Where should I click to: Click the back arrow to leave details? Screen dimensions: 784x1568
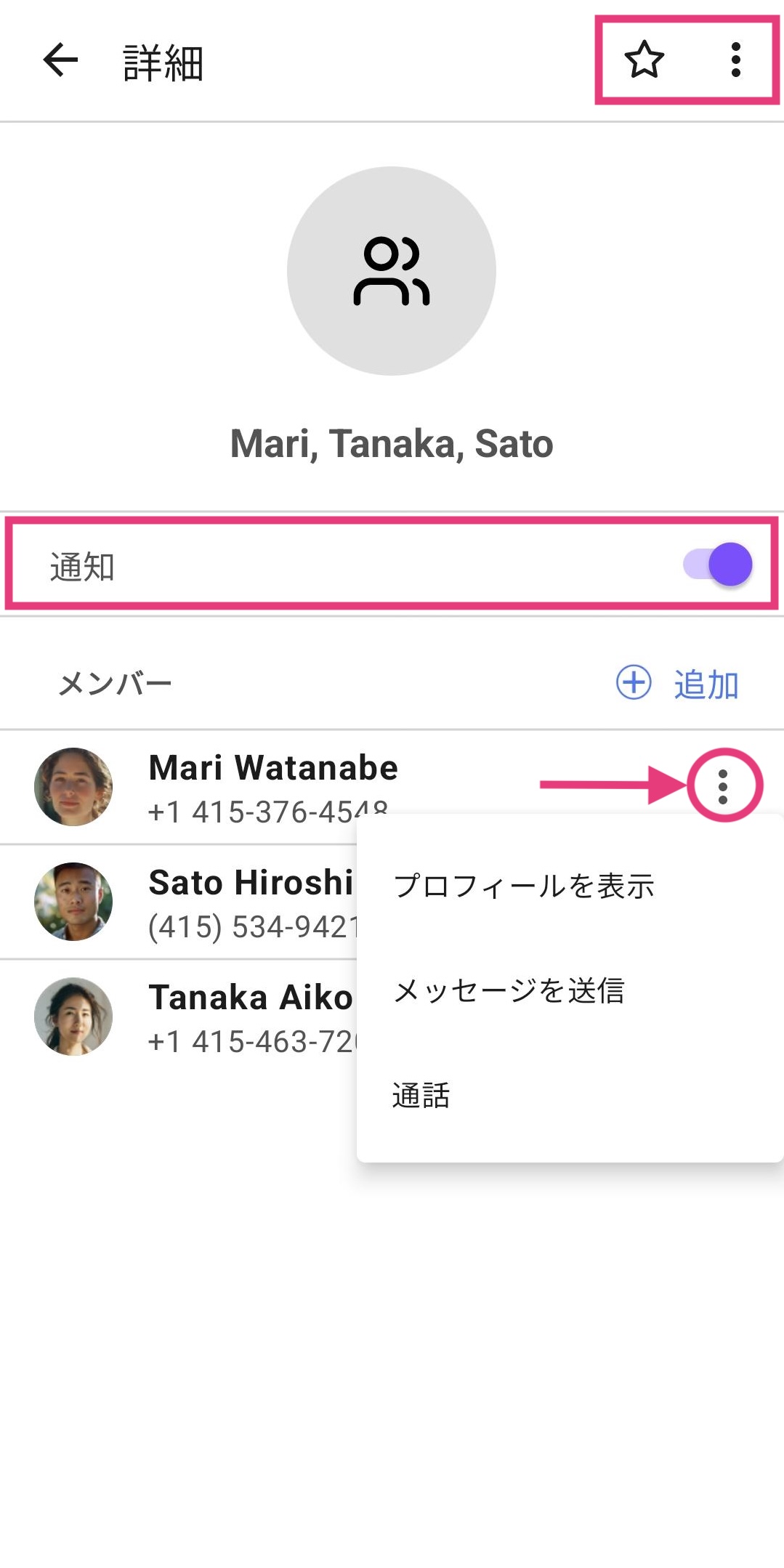click(57, 61)
